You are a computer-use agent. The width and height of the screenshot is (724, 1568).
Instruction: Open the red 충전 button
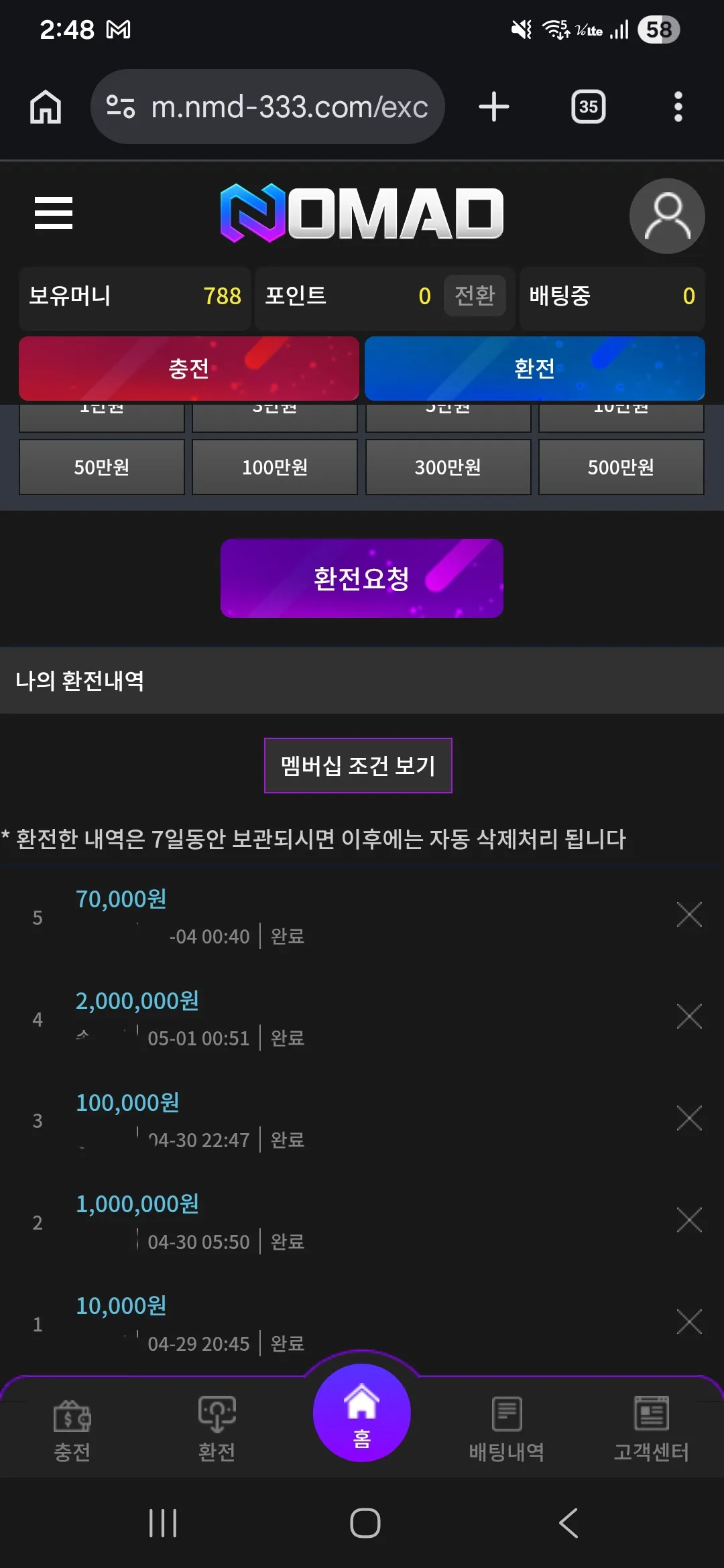(189, 369)
